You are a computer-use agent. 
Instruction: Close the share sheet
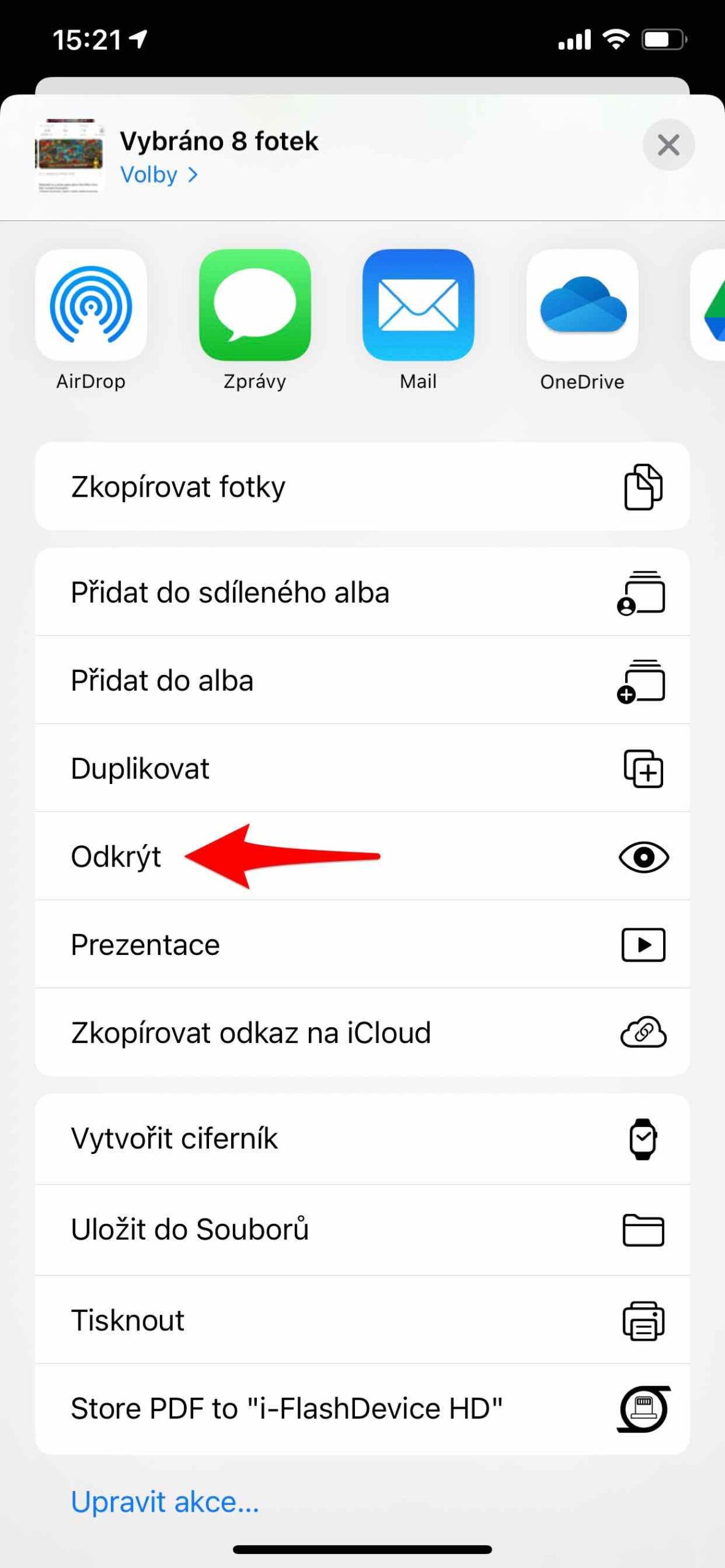coord(668,145)
